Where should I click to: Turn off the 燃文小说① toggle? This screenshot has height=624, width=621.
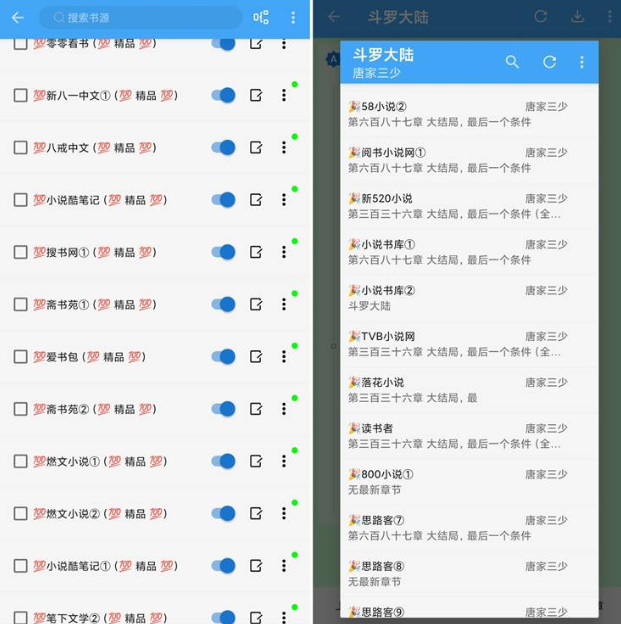(223, 461)
